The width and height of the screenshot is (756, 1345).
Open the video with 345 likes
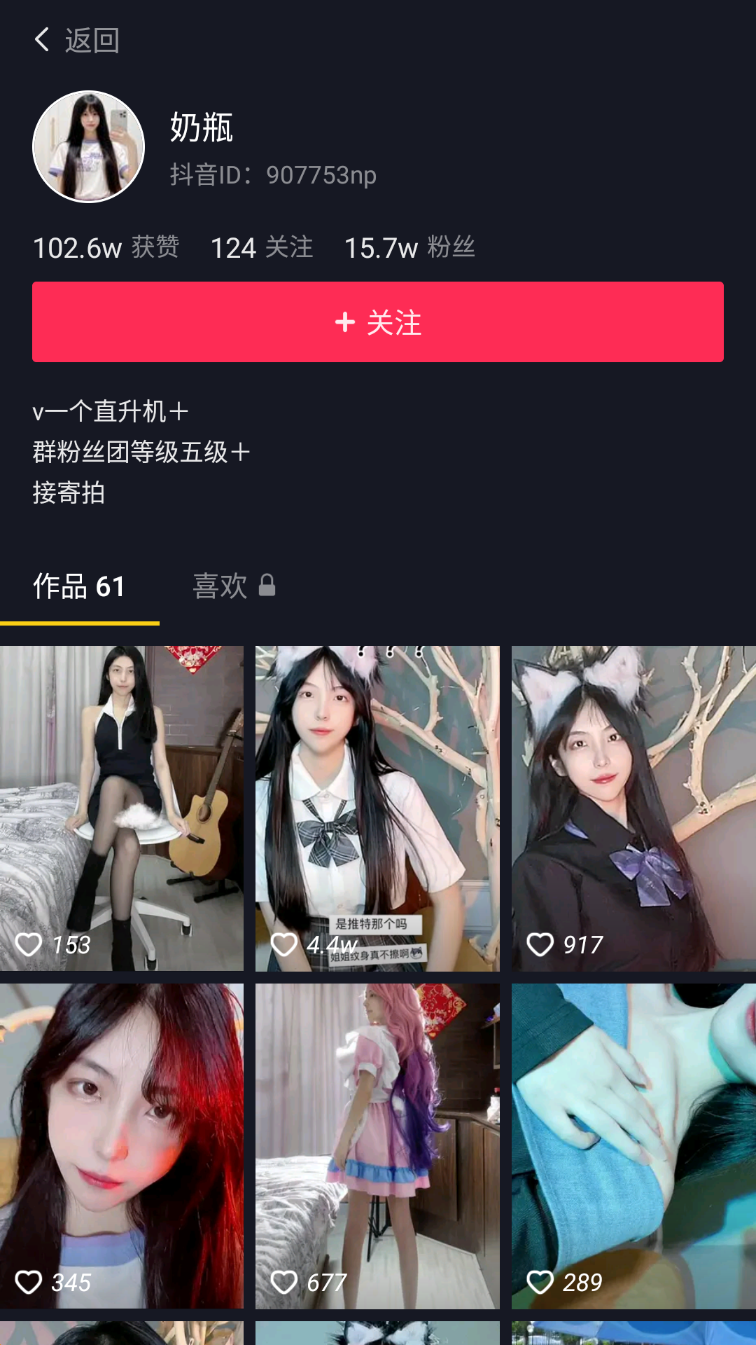click(121, 1146)
